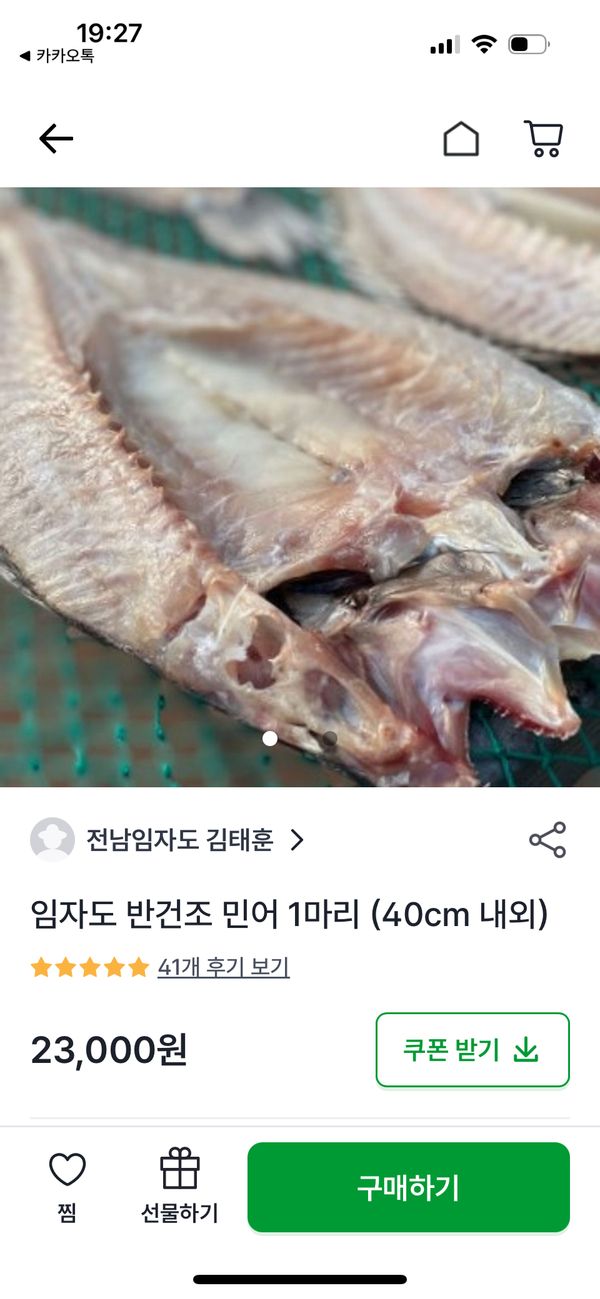600x1299 pixels.
Task: Select the second image page indicator dot
Action: [x=329, y=739]
